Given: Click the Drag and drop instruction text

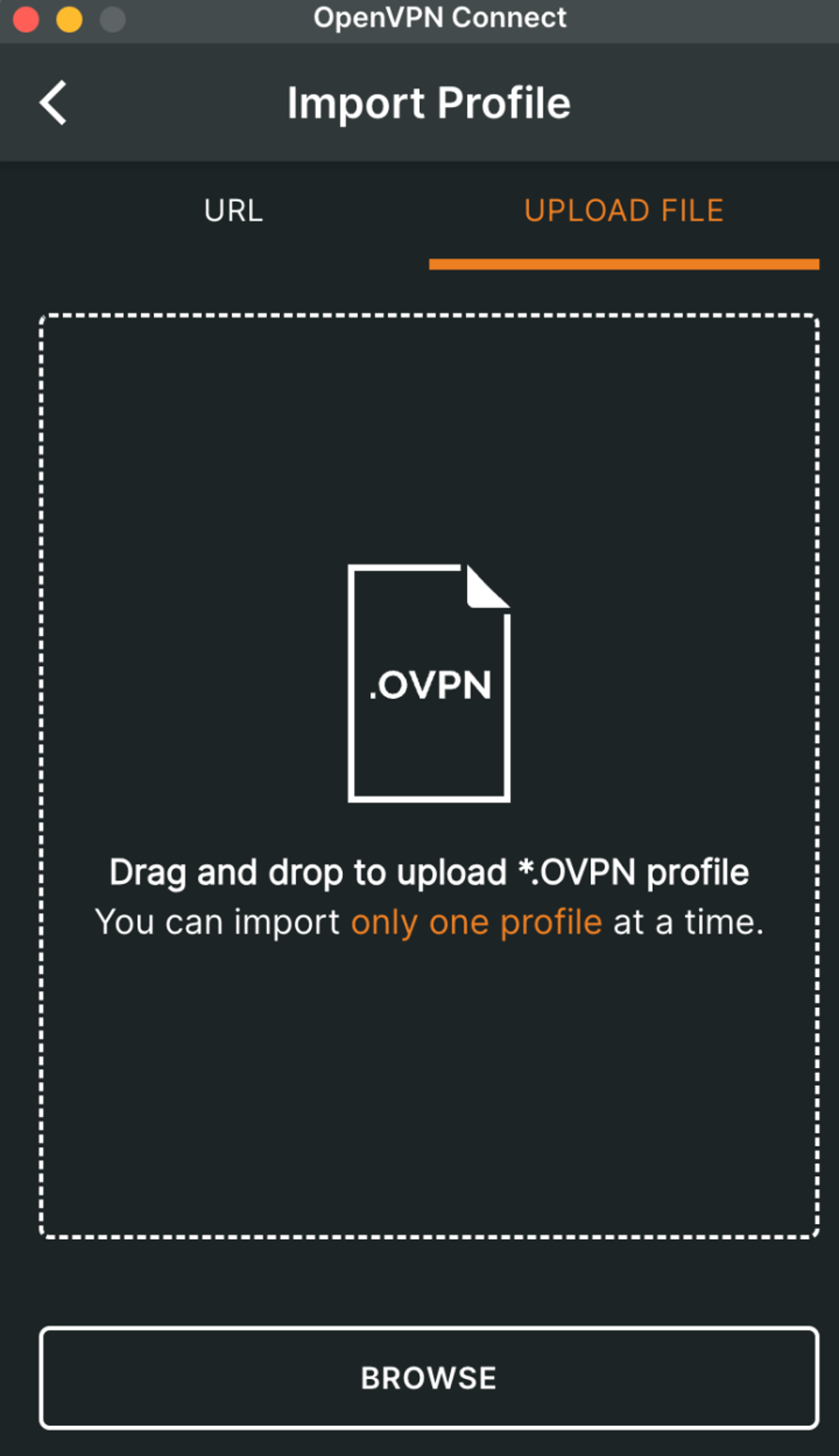Looking at the screenshot, I should click(x=429, y=871).
